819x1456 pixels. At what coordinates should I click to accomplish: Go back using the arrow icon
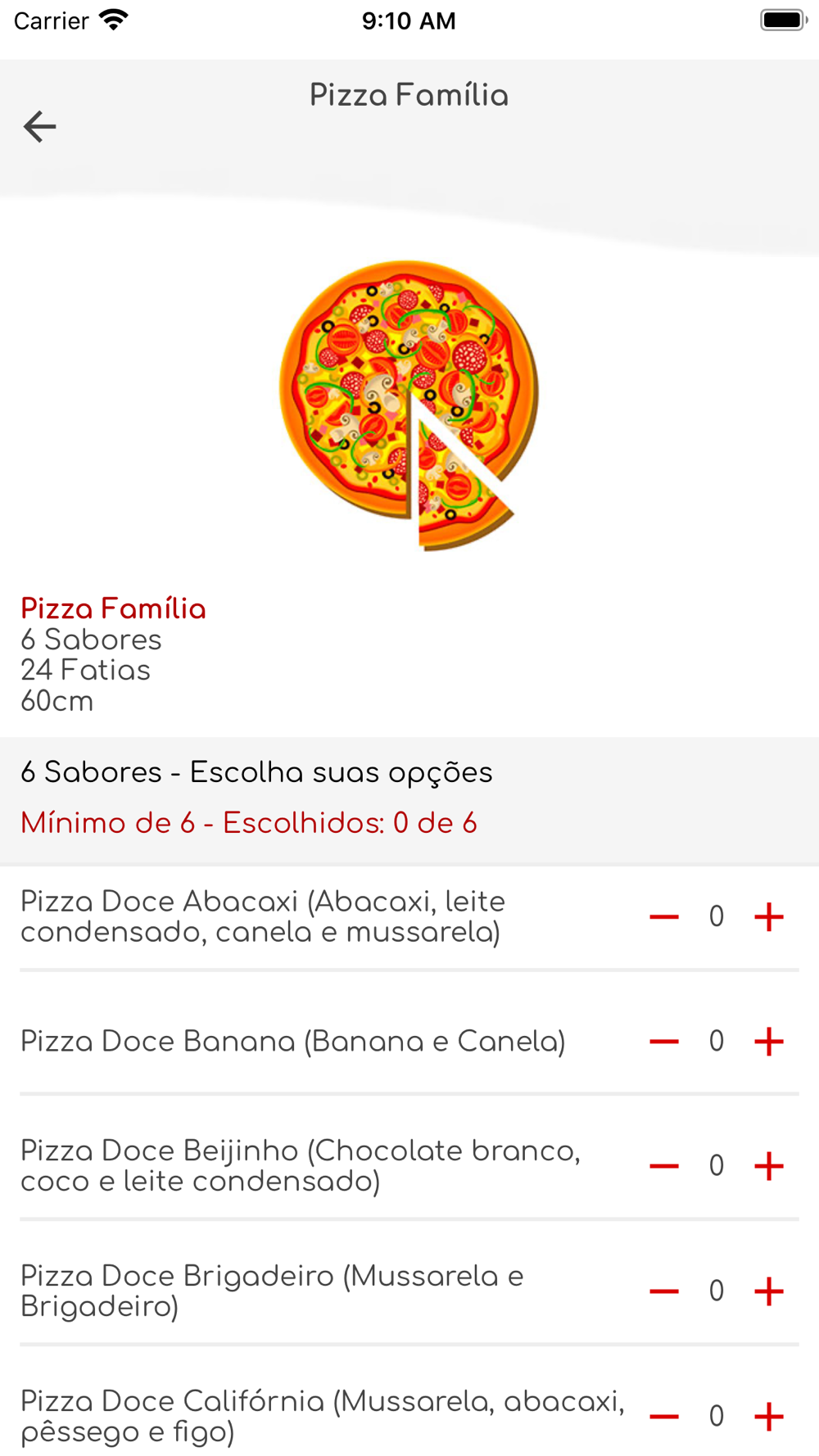[x=39, y=127]
